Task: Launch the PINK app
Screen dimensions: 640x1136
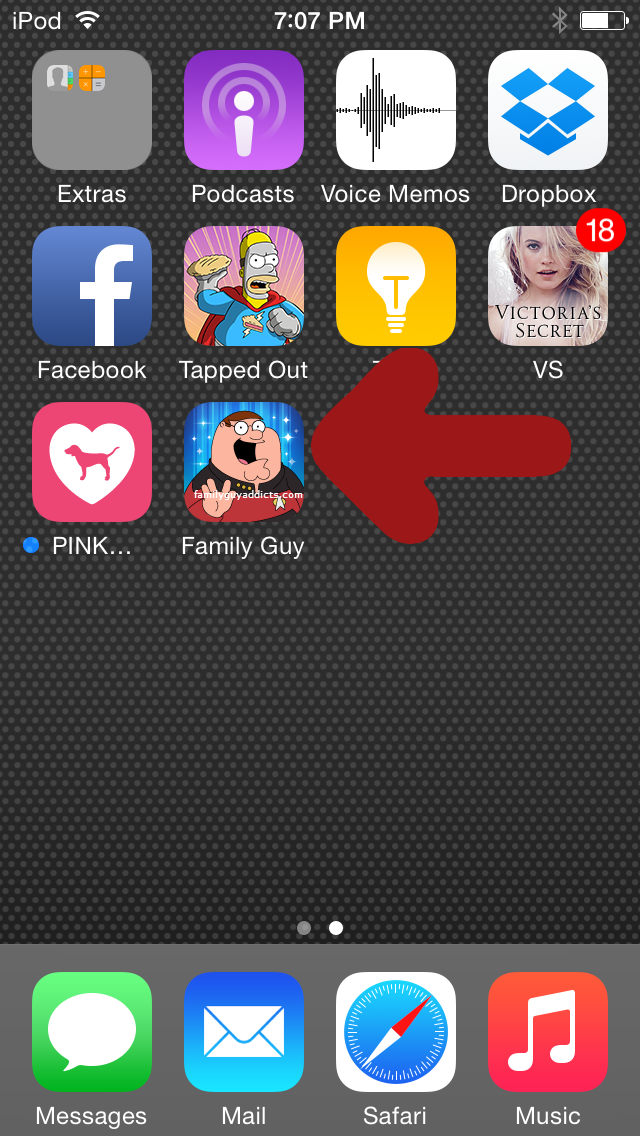Action: pos(92,462)
